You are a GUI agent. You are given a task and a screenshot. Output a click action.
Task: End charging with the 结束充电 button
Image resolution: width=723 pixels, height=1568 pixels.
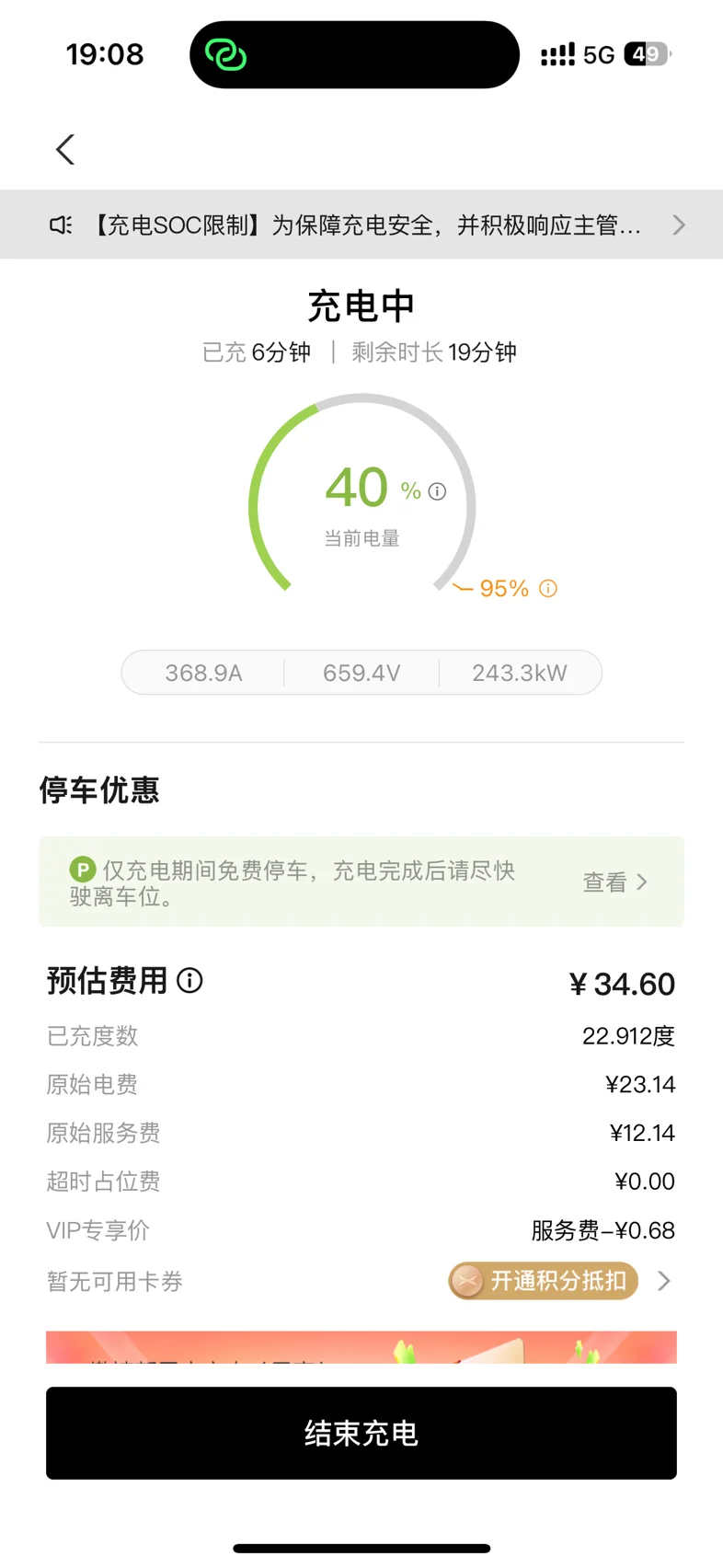click(361, 1433)
